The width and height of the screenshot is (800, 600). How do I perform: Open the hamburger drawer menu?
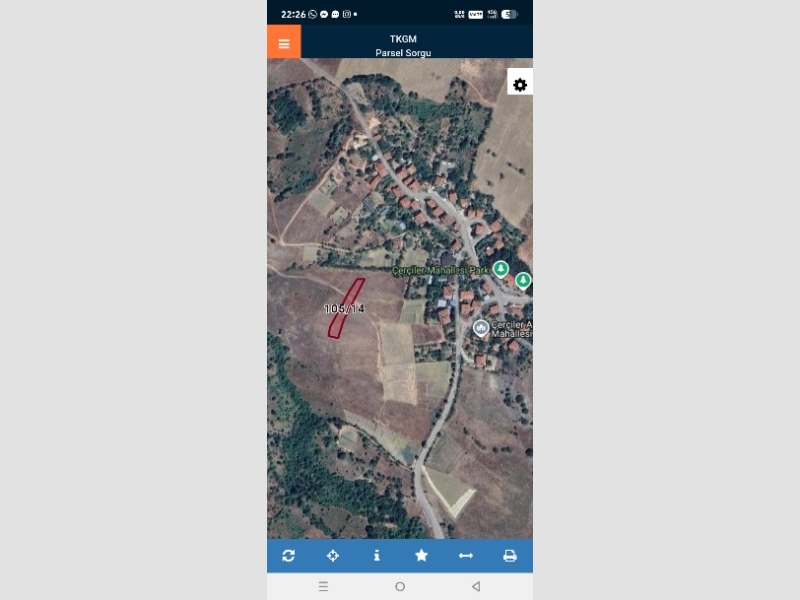pyautogui.click(x=284, y=43)
